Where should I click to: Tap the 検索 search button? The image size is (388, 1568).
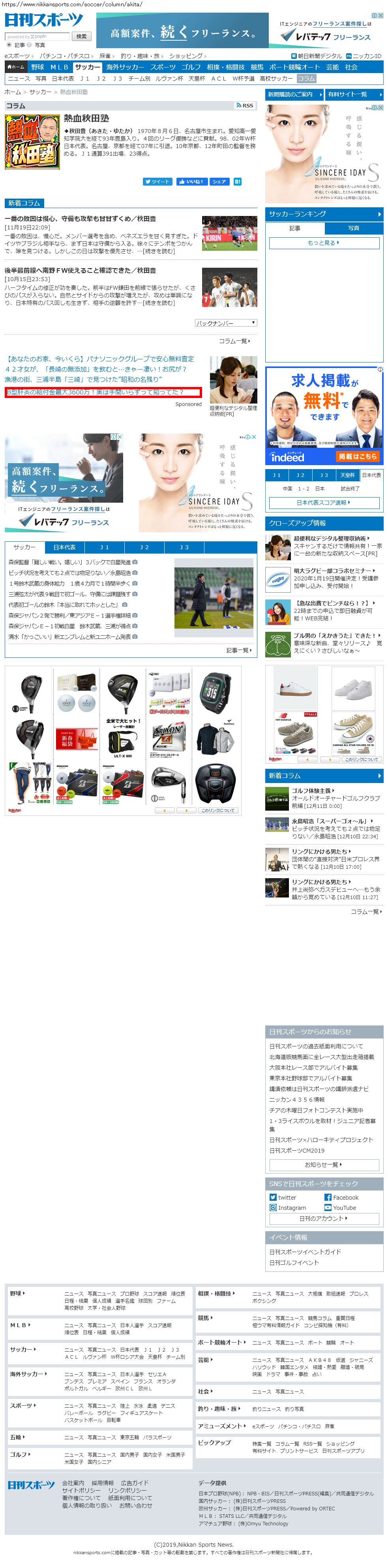81,36
